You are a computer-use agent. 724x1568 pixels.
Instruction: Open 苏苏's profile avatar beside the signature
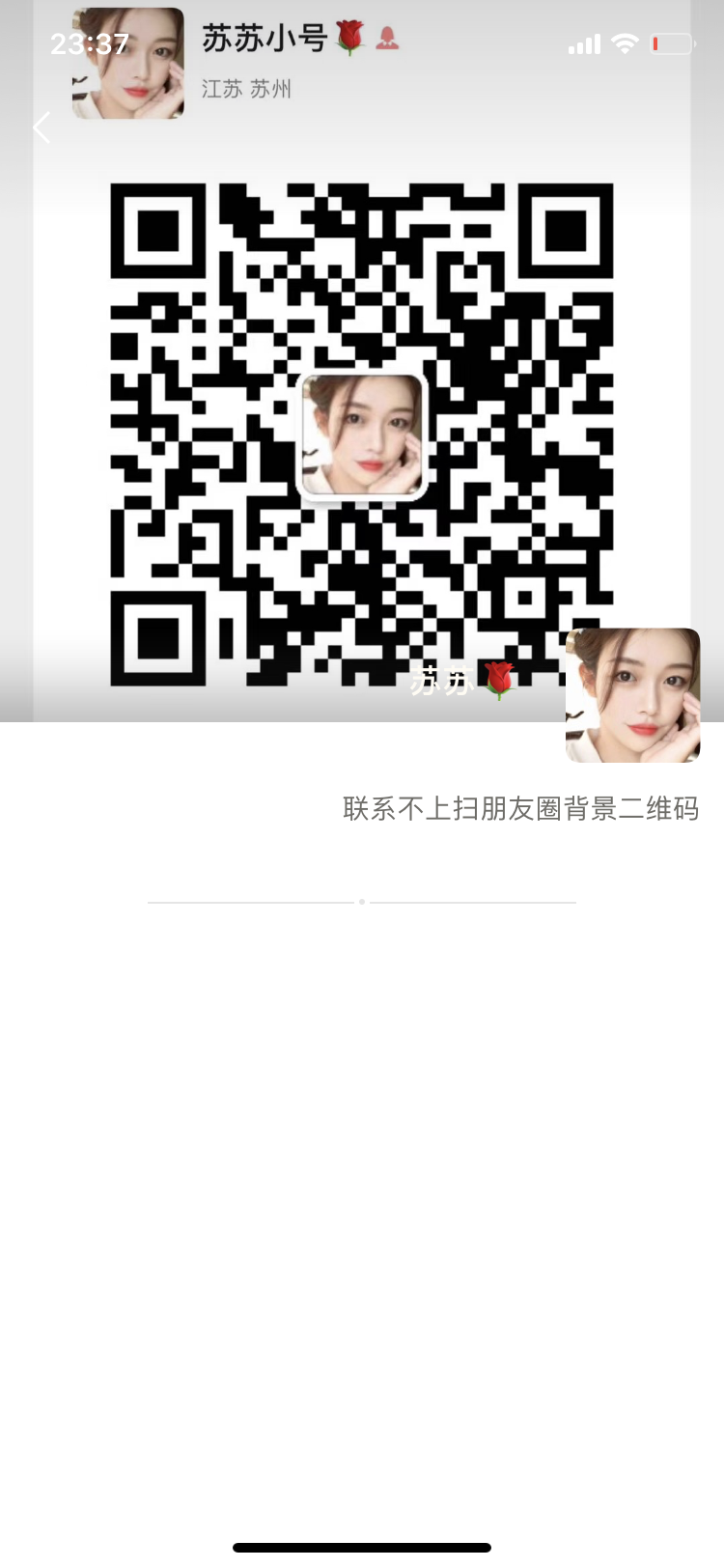tap(633, 695)
